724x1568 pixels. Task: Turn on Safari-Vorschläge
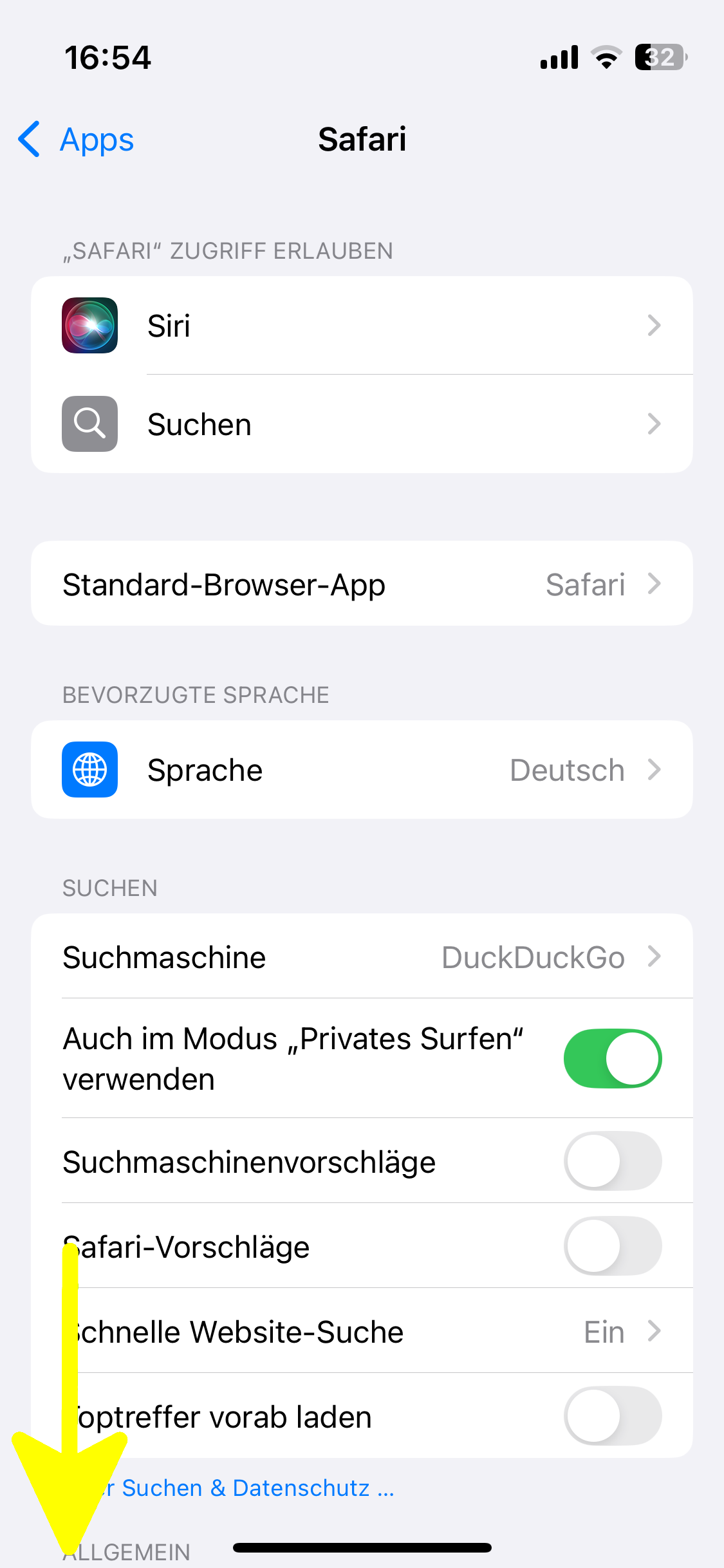[x=613, y=1246]
